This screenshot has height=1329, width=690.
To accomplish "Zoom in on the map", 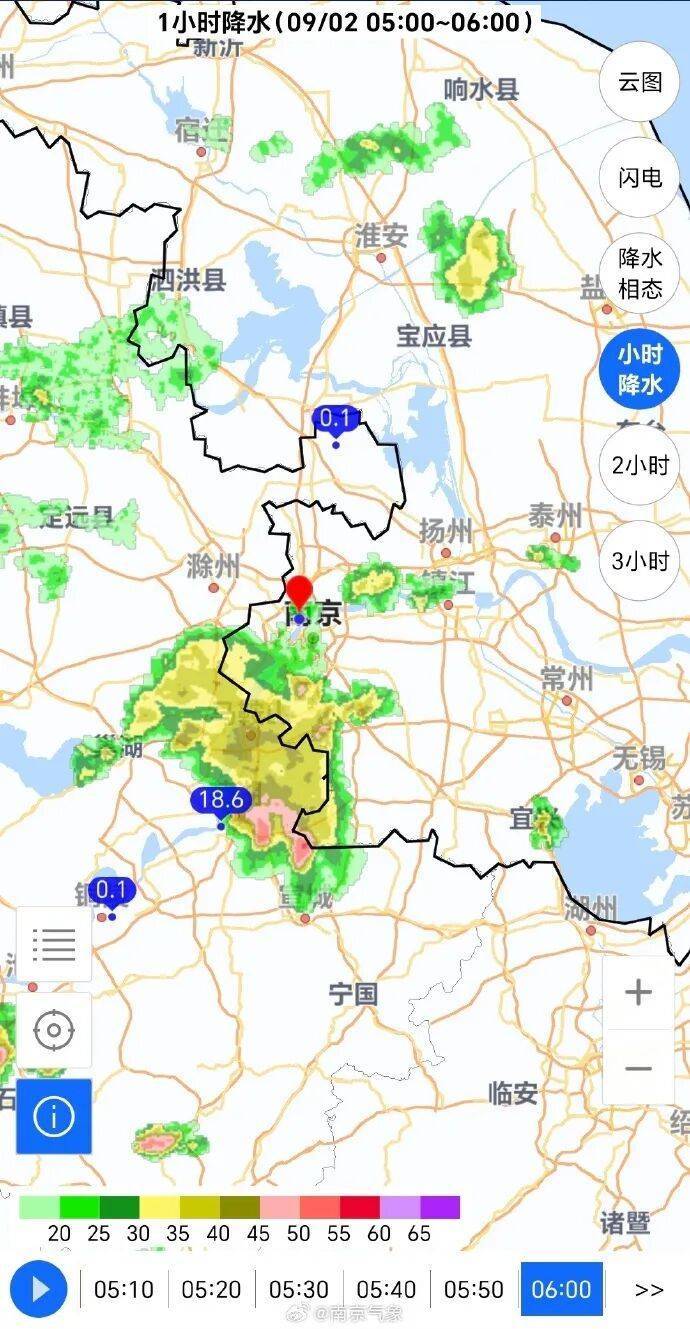I will [x=638, y=992].
